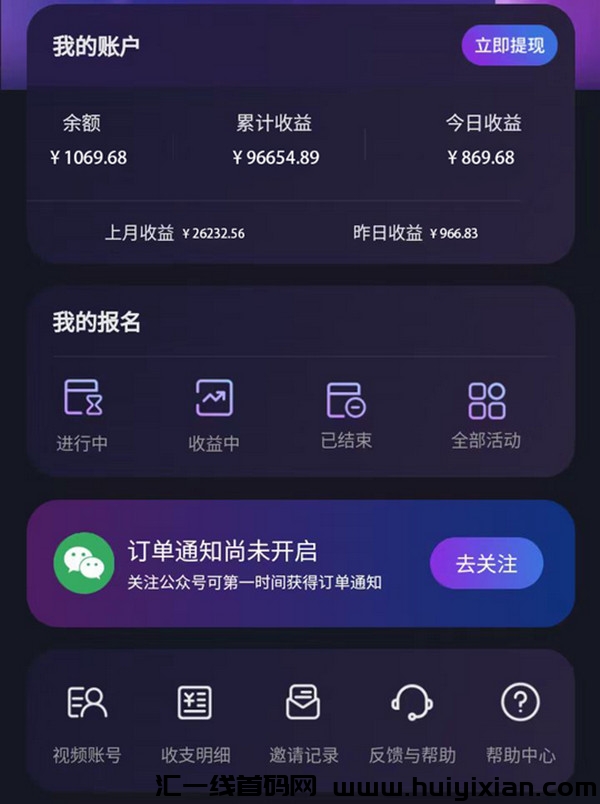
Task: Open the 已结束 sign-ups
Action: [x=346, y=412]
